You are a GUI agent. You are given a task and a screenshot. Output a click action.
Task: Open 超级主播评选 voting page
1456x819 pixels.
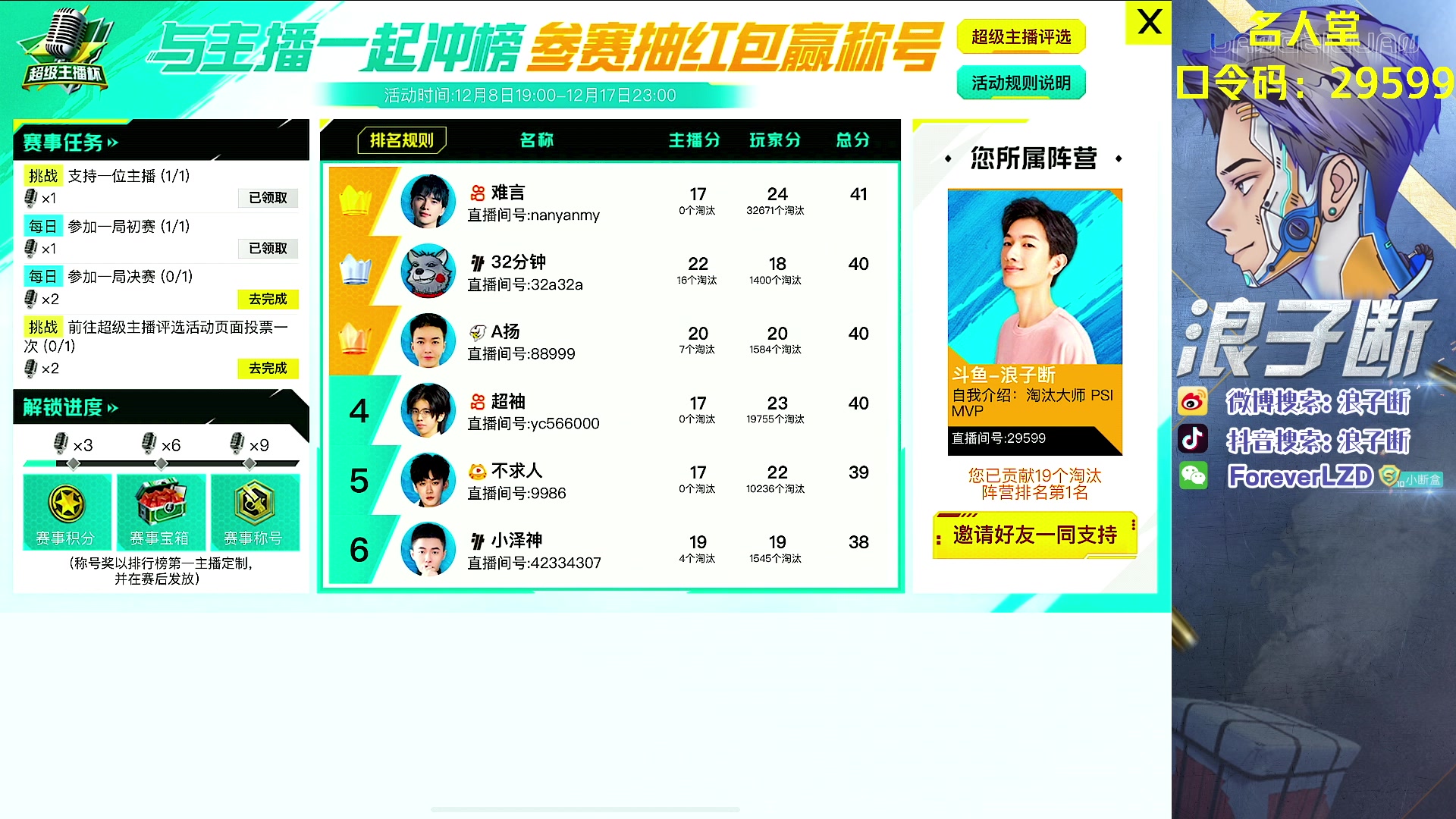tap(1021, 37)
